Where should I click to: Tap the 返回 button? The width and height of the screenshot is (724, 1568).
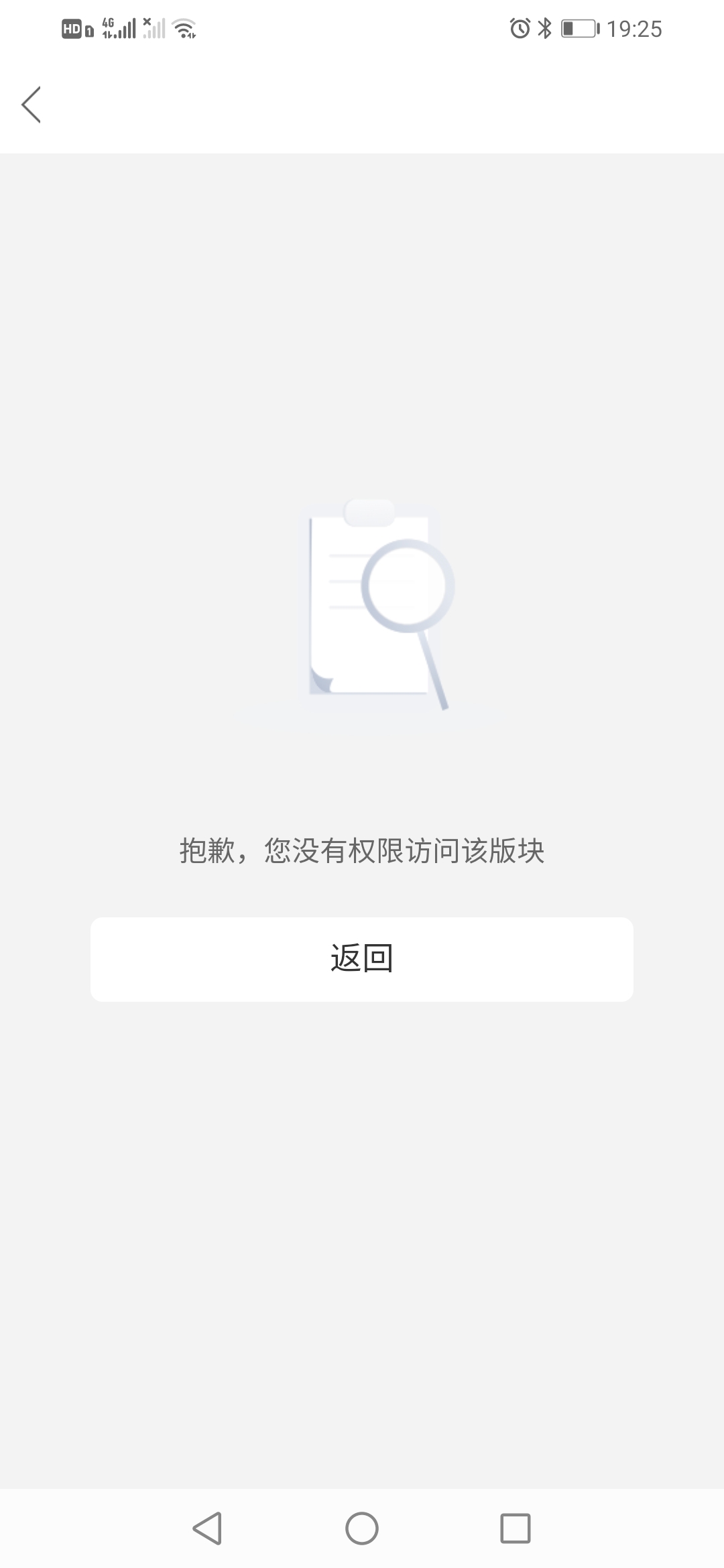[x=362, y=959]
